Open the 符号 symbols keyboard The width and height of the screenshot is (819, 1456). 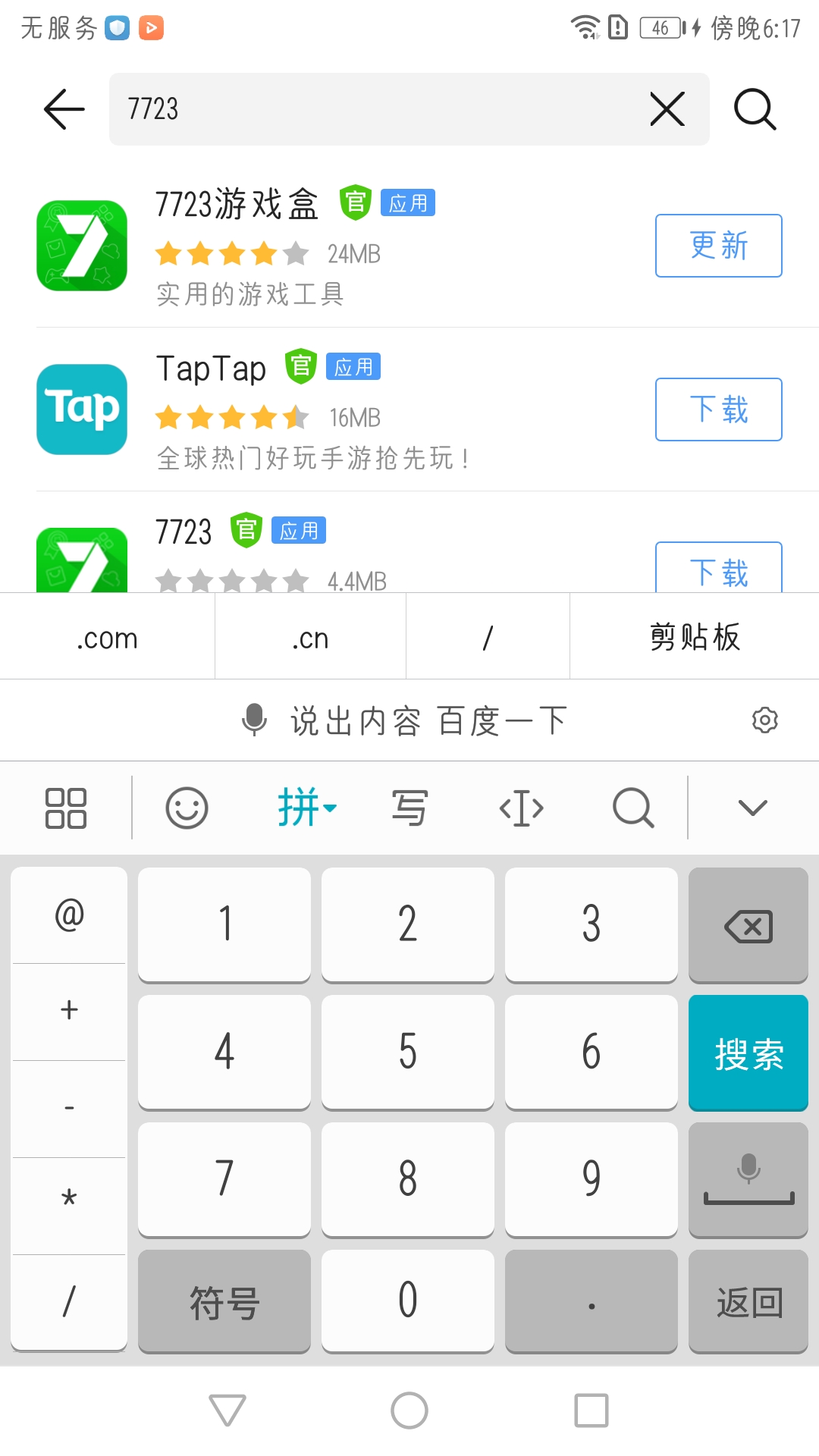coord(224,1301)
